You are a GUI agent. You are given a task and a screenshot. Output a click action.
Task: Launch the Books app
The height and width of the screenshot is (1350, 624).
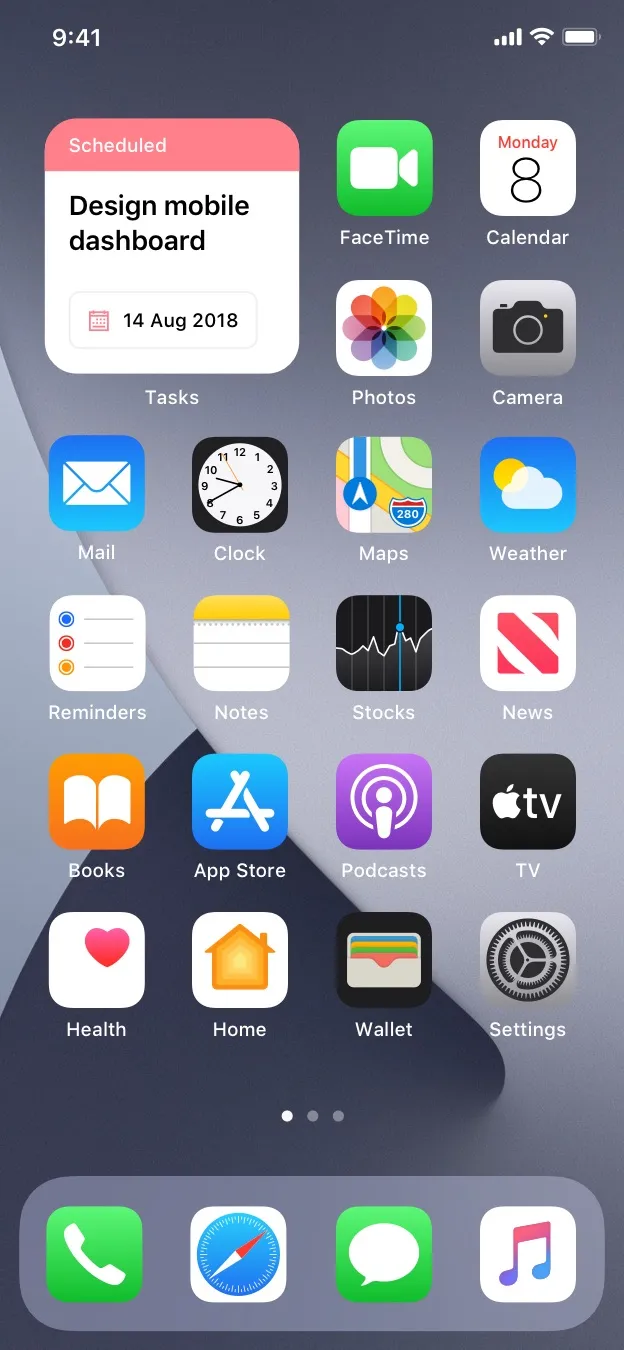[97, 802]
